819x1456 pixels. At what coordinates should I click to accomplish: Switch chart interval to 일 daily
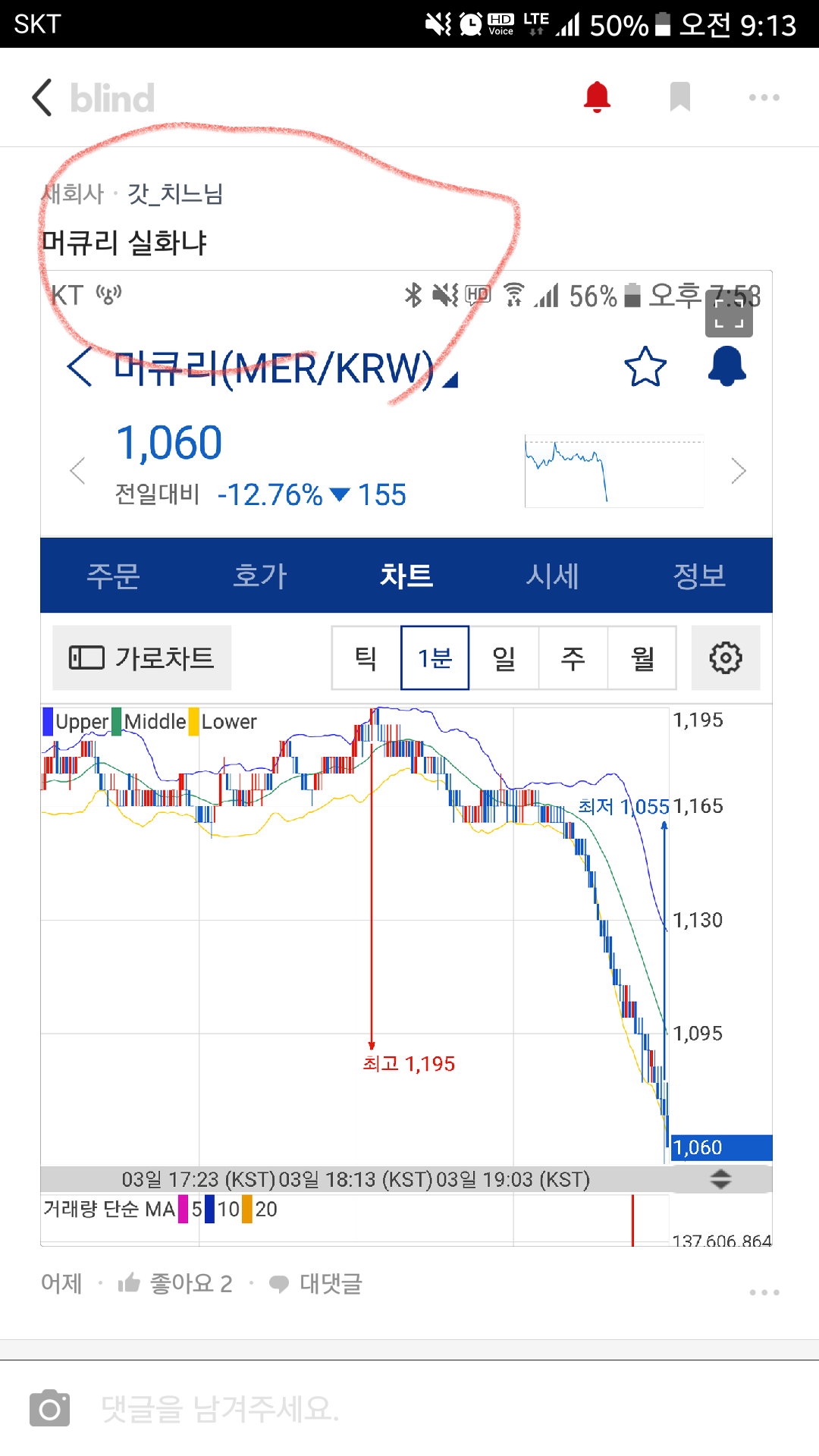click(504, 657)
